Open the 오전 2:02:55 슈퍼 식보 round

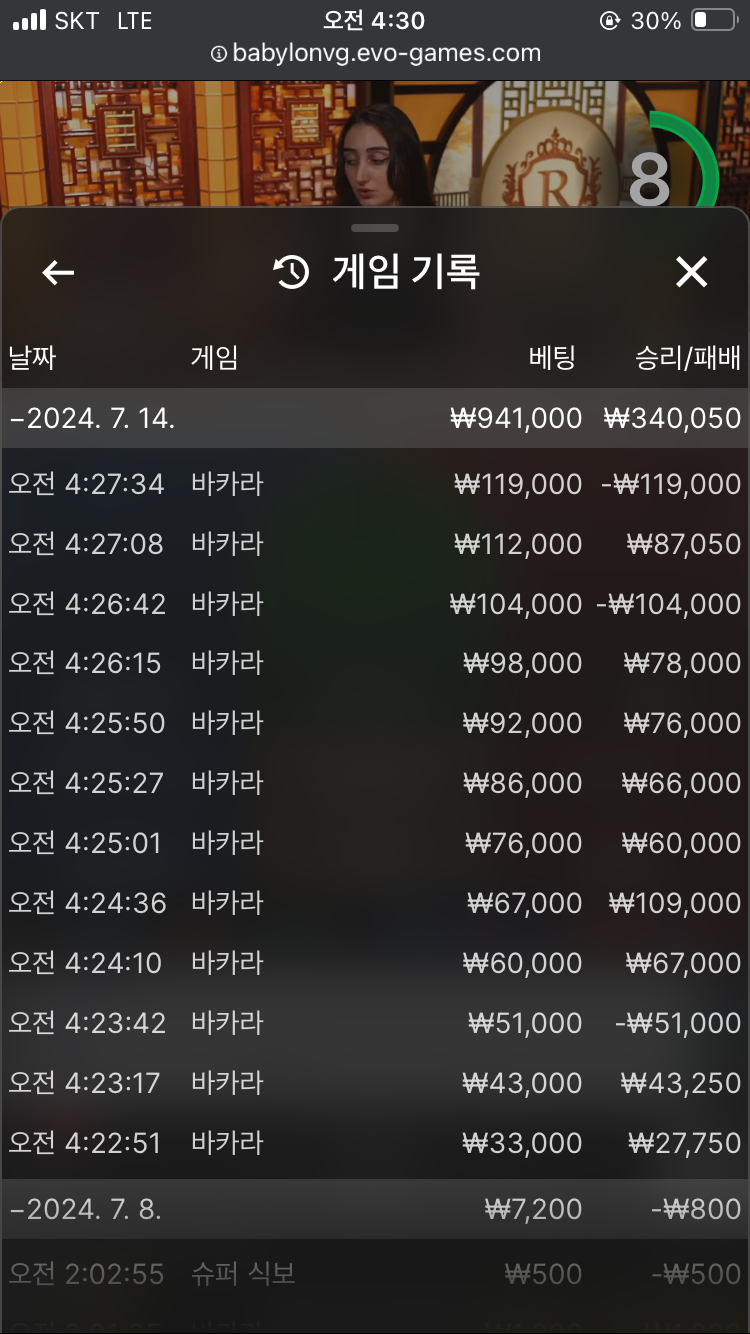point(375,1274)
